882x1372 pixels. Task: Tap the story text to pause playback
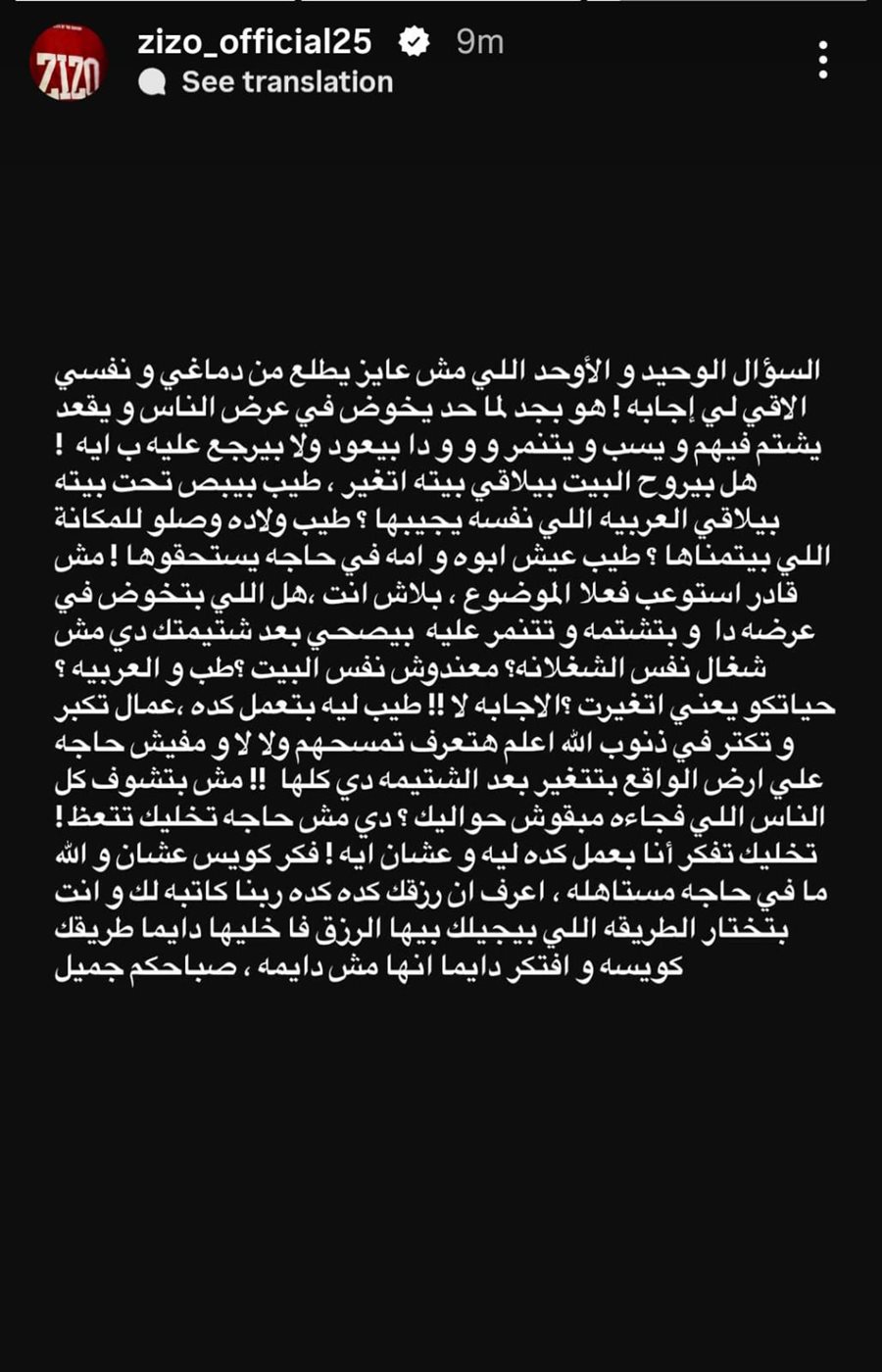pyautogui.click(x=441, y=666)
